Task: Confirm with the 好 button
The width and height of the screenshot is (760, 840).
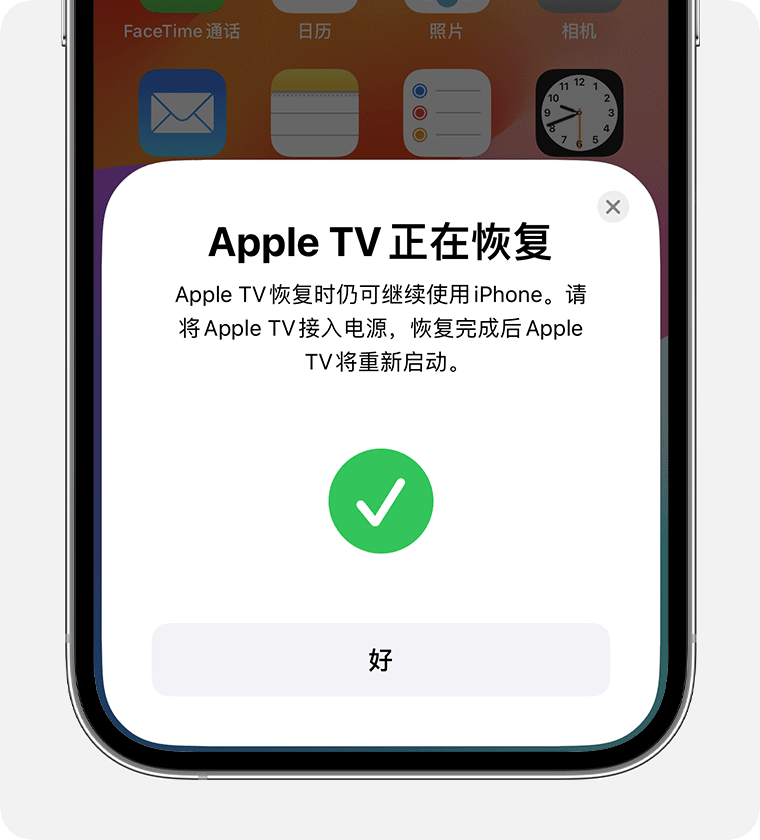Action: tap(380, 659)
